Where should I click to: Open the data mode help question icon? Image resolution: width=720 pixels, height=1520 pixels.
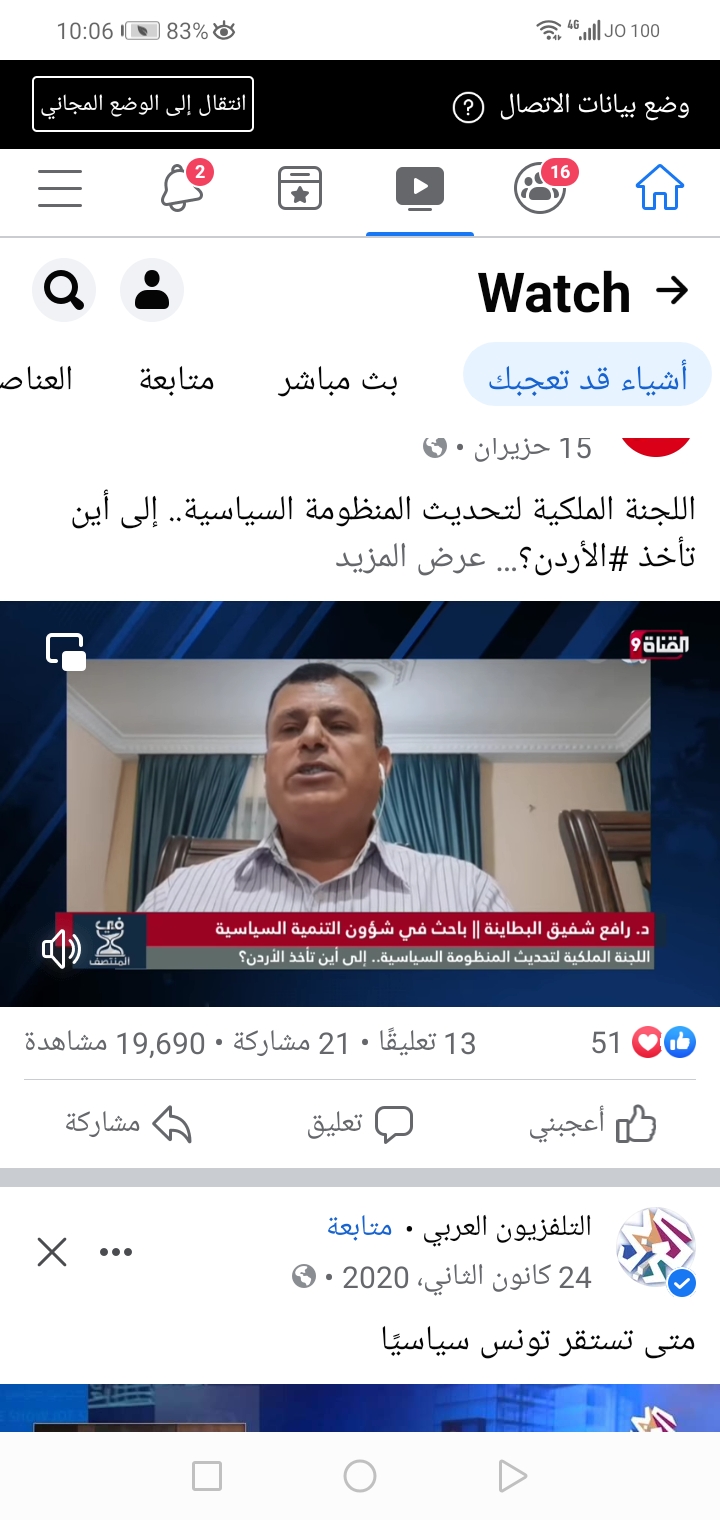point(468,107)
